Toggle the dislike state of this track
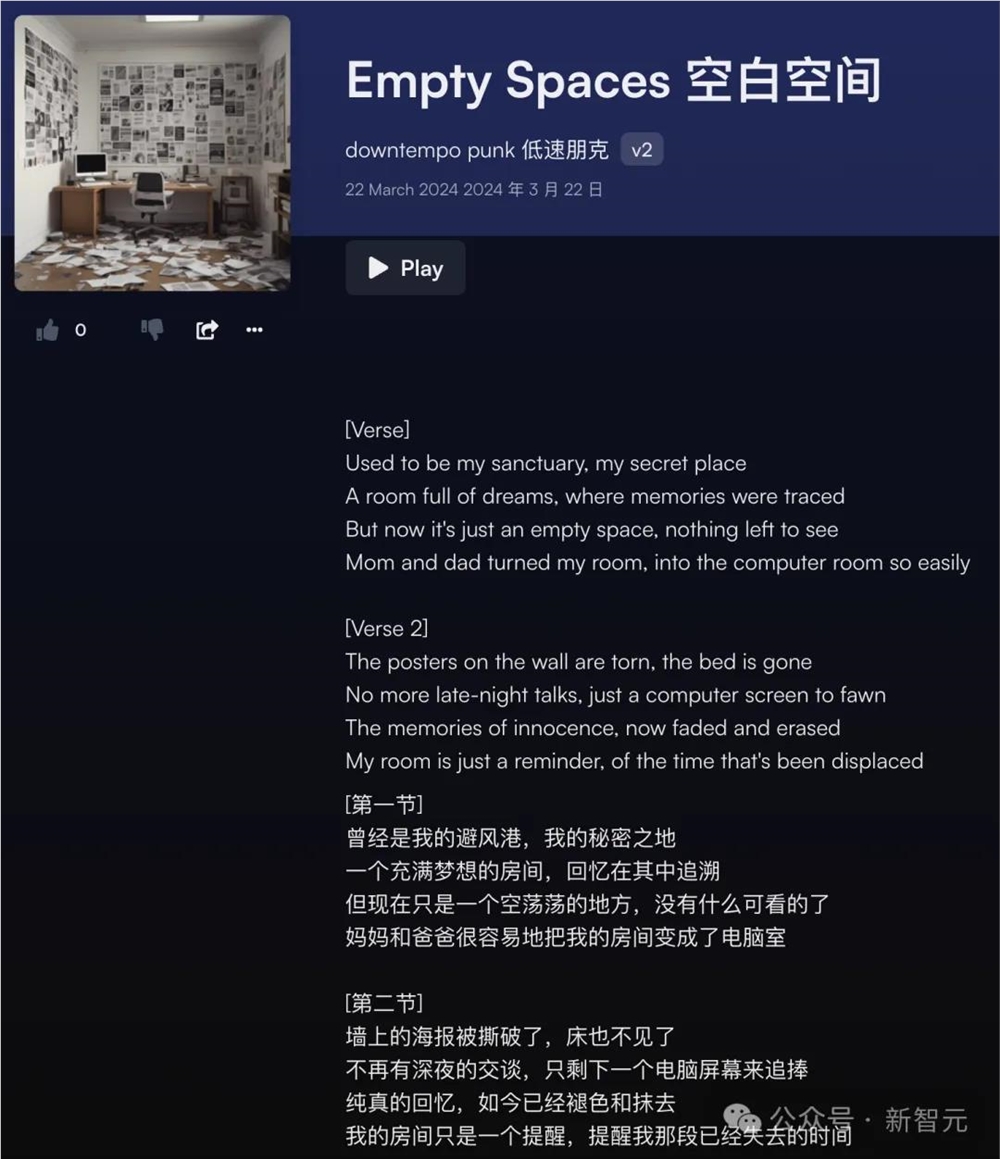Screen dimensions: 1000x1159 point(150,330)
